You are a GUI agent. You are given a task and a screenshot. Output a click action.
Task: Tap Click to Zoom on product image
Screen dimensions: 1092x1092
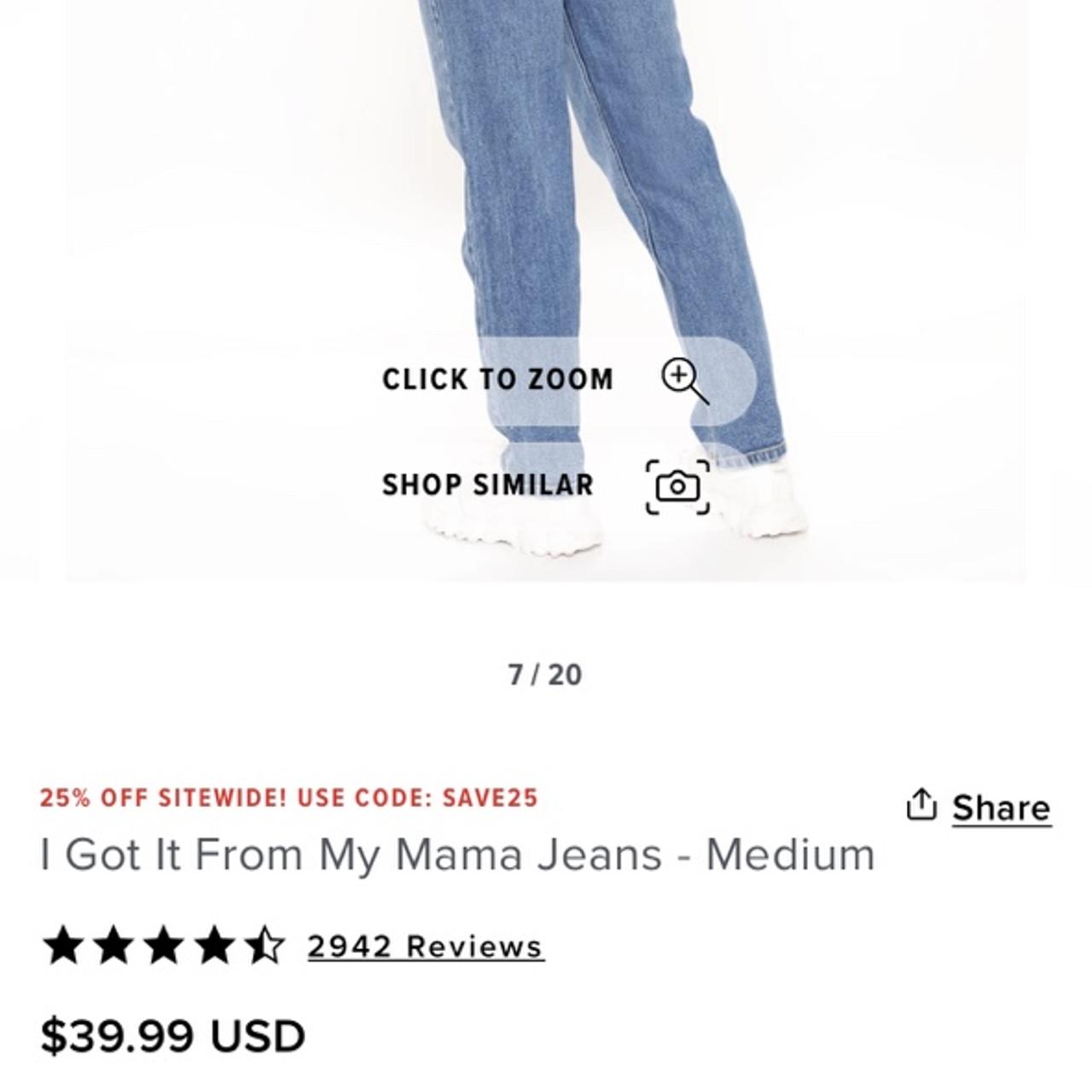coord(546,380)
